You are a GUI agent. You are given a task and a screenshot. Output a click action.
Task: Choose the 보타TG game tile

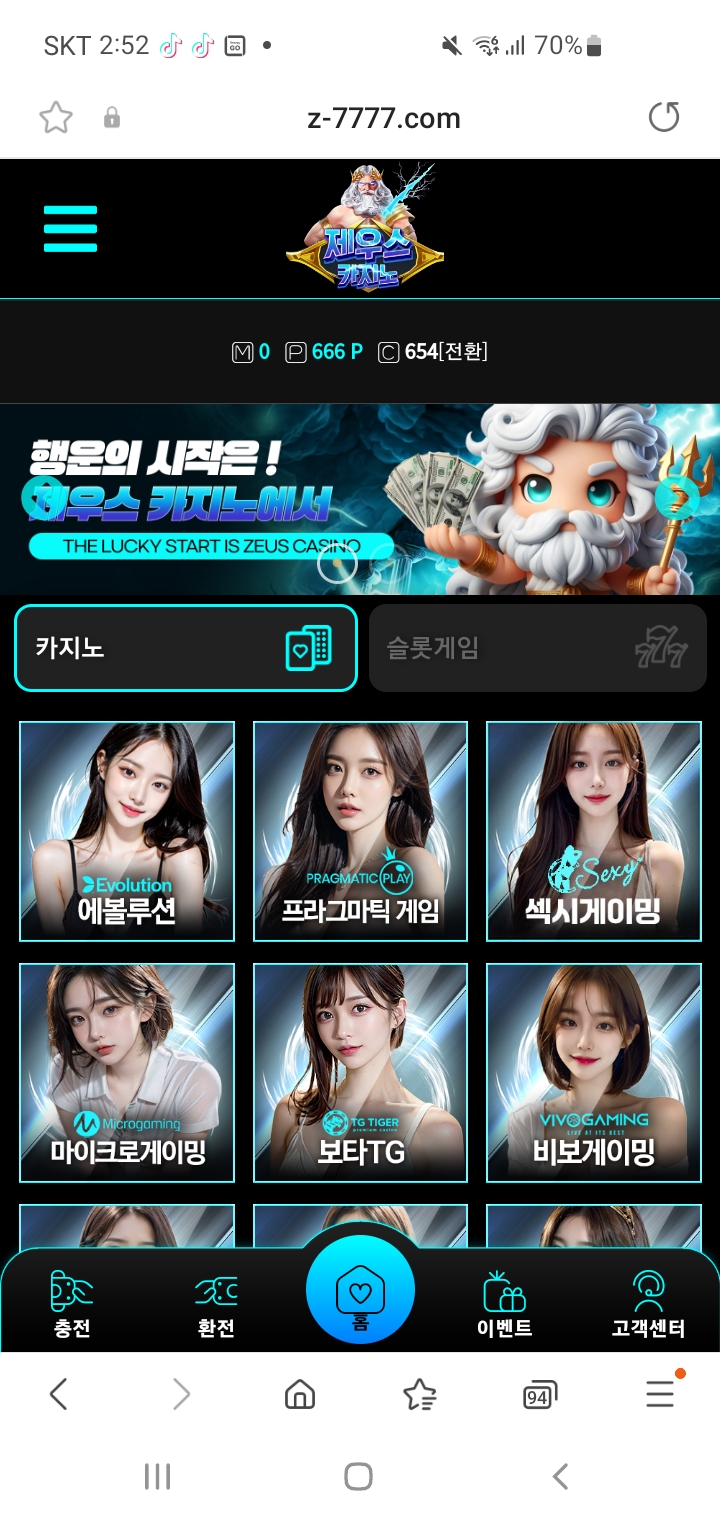tap(360, 1072)
